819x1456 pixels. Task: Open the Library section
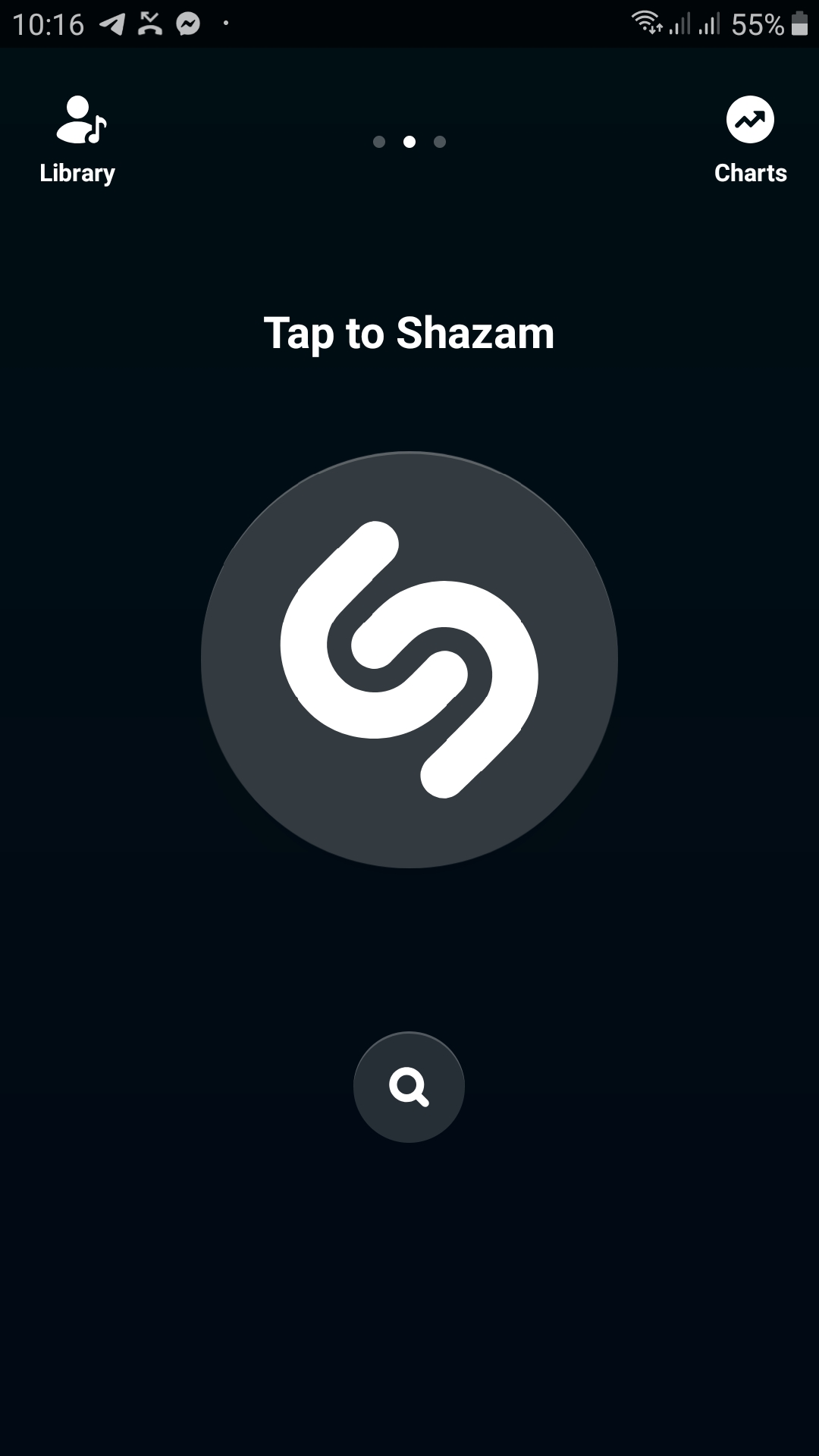[x=77, y=140]
